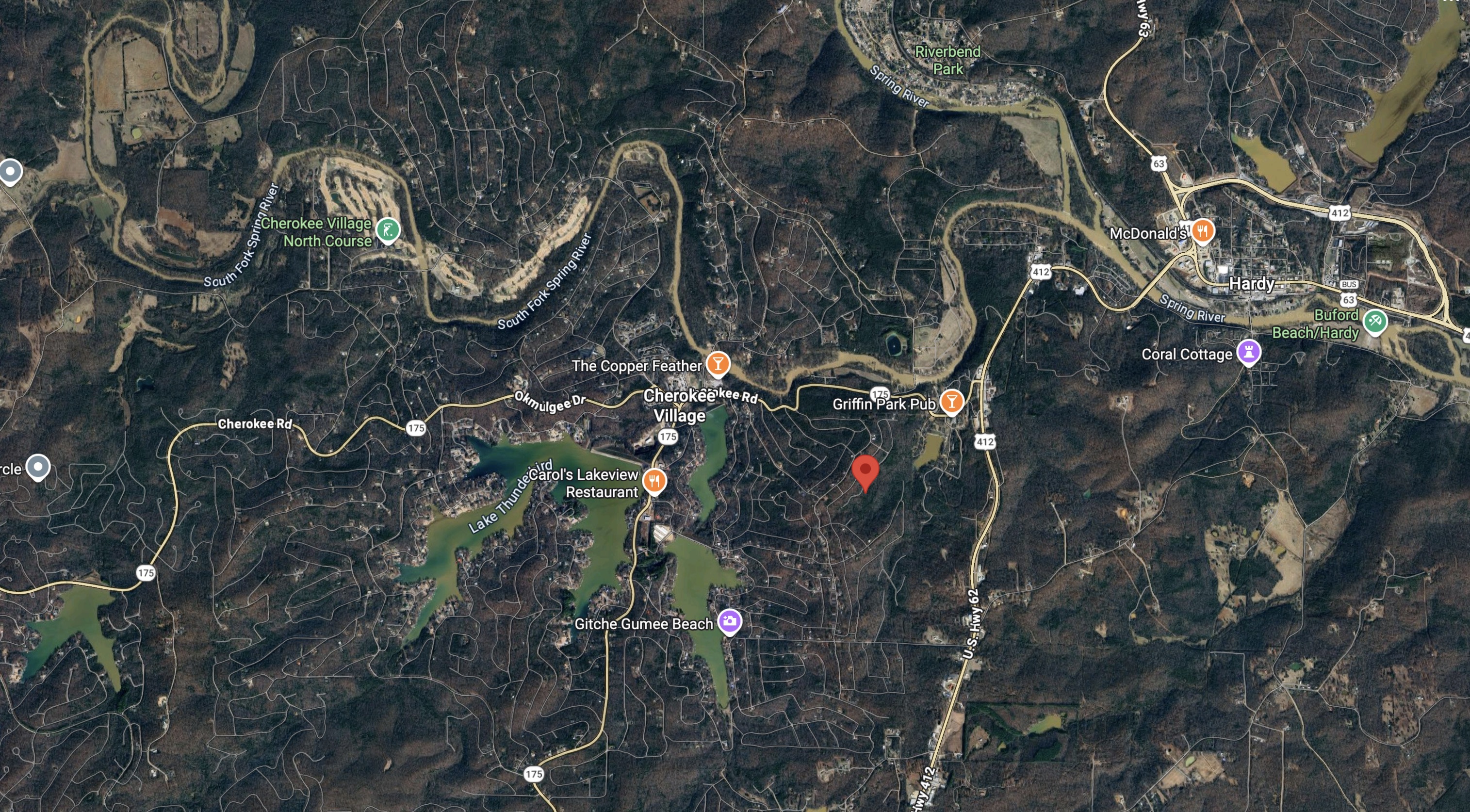
Task: Tap the Griffin Park Pub marker
Action: click(951, 402)
